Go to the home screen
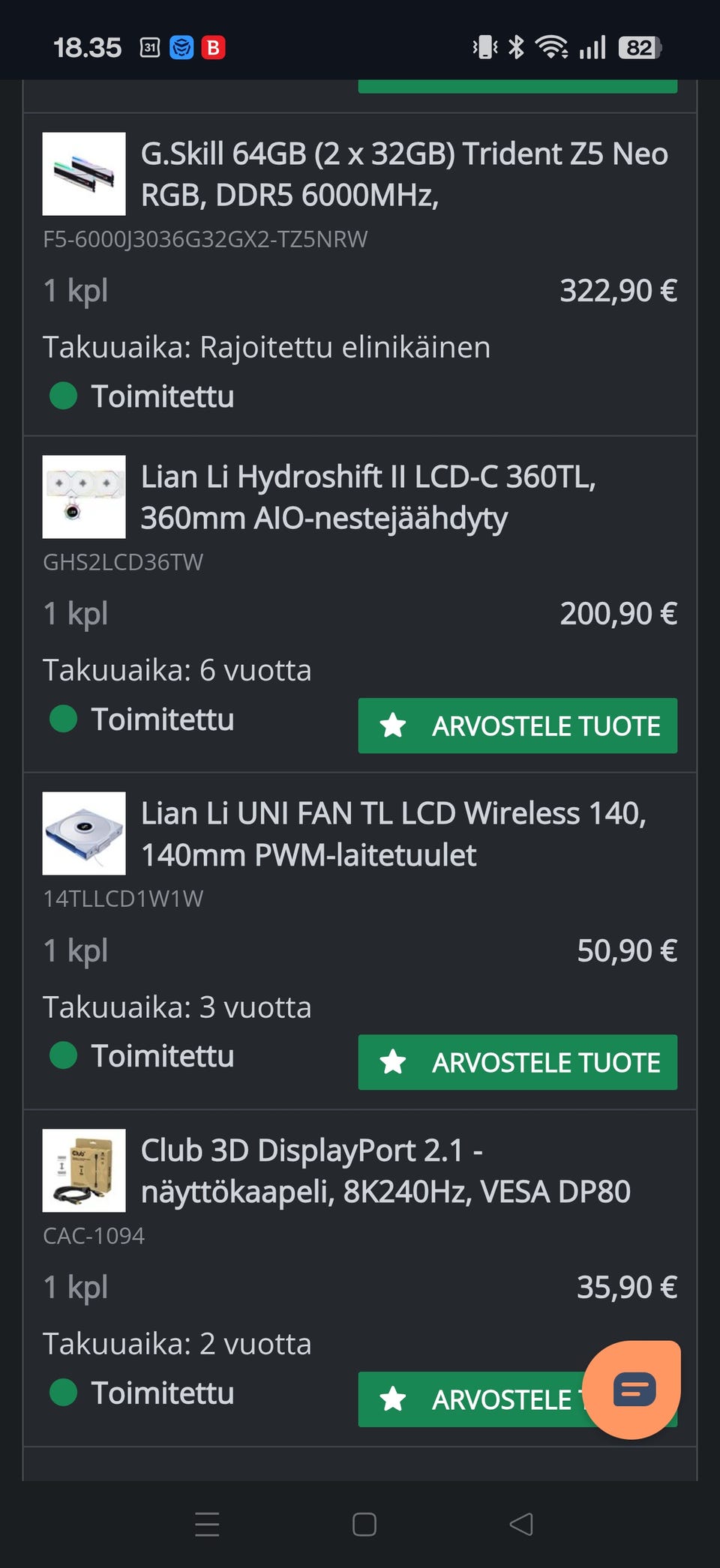 coord(364,1525)
